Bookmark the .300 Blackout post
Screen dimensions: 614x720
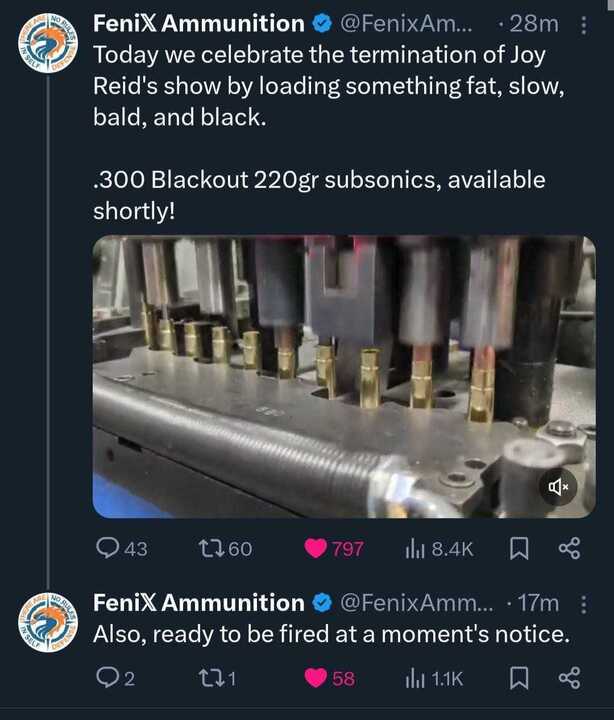tap(519, 548)
